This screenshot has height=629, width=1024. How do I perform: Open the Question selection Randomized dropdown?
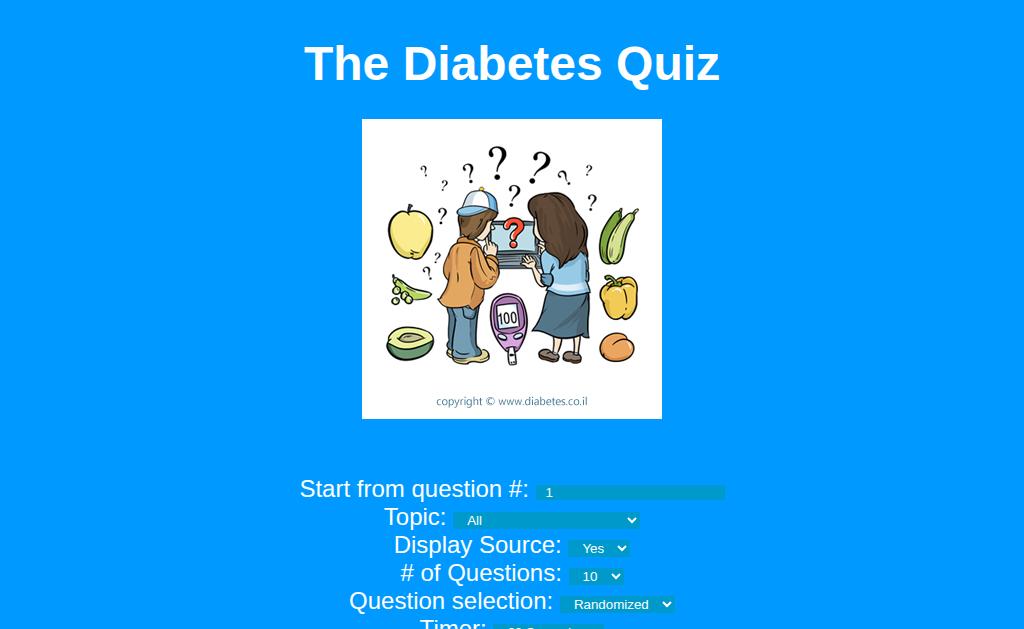617,604
